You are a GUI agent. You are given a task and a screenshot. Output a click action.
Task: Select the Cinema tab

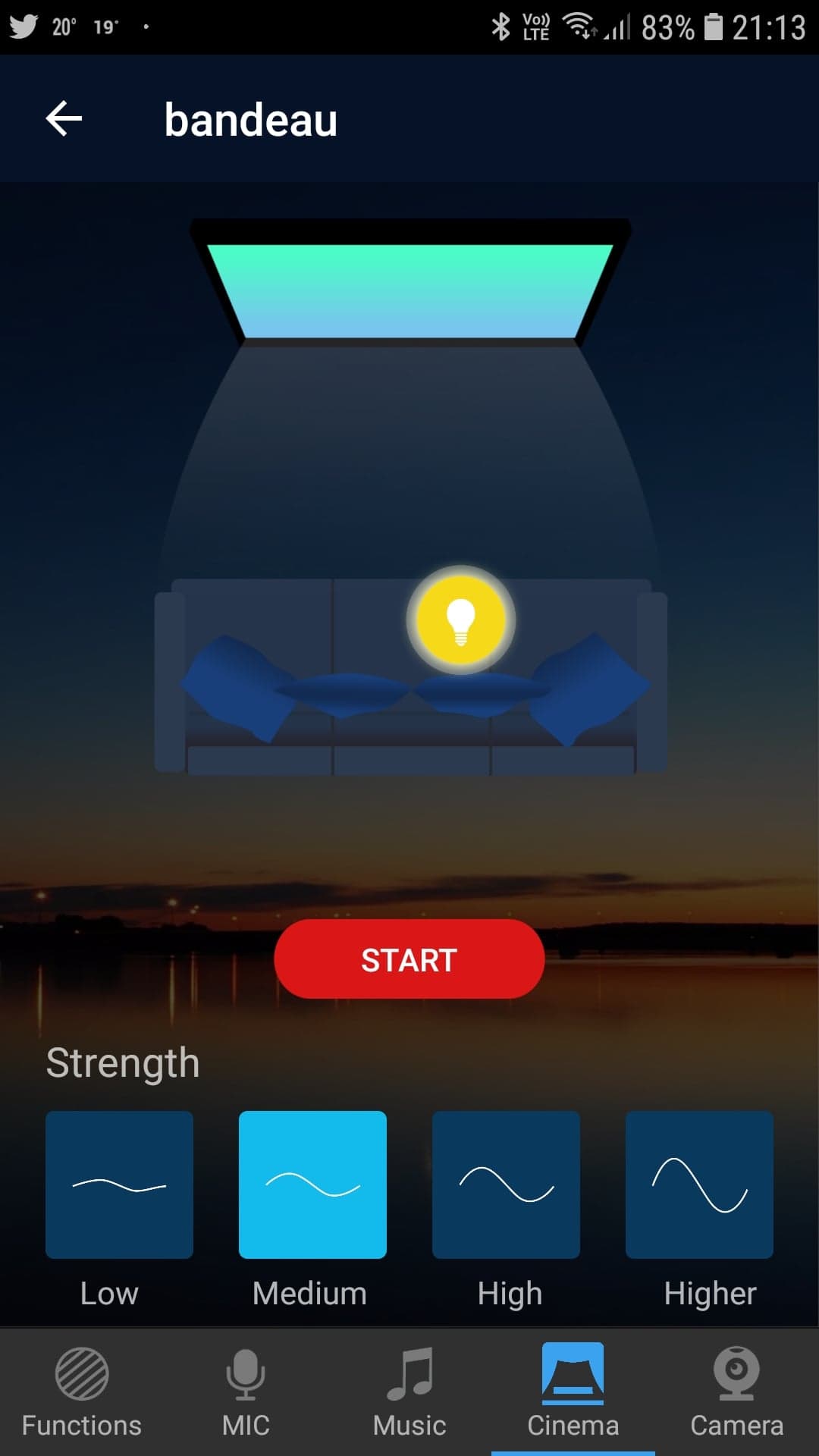coord(573,1392)
